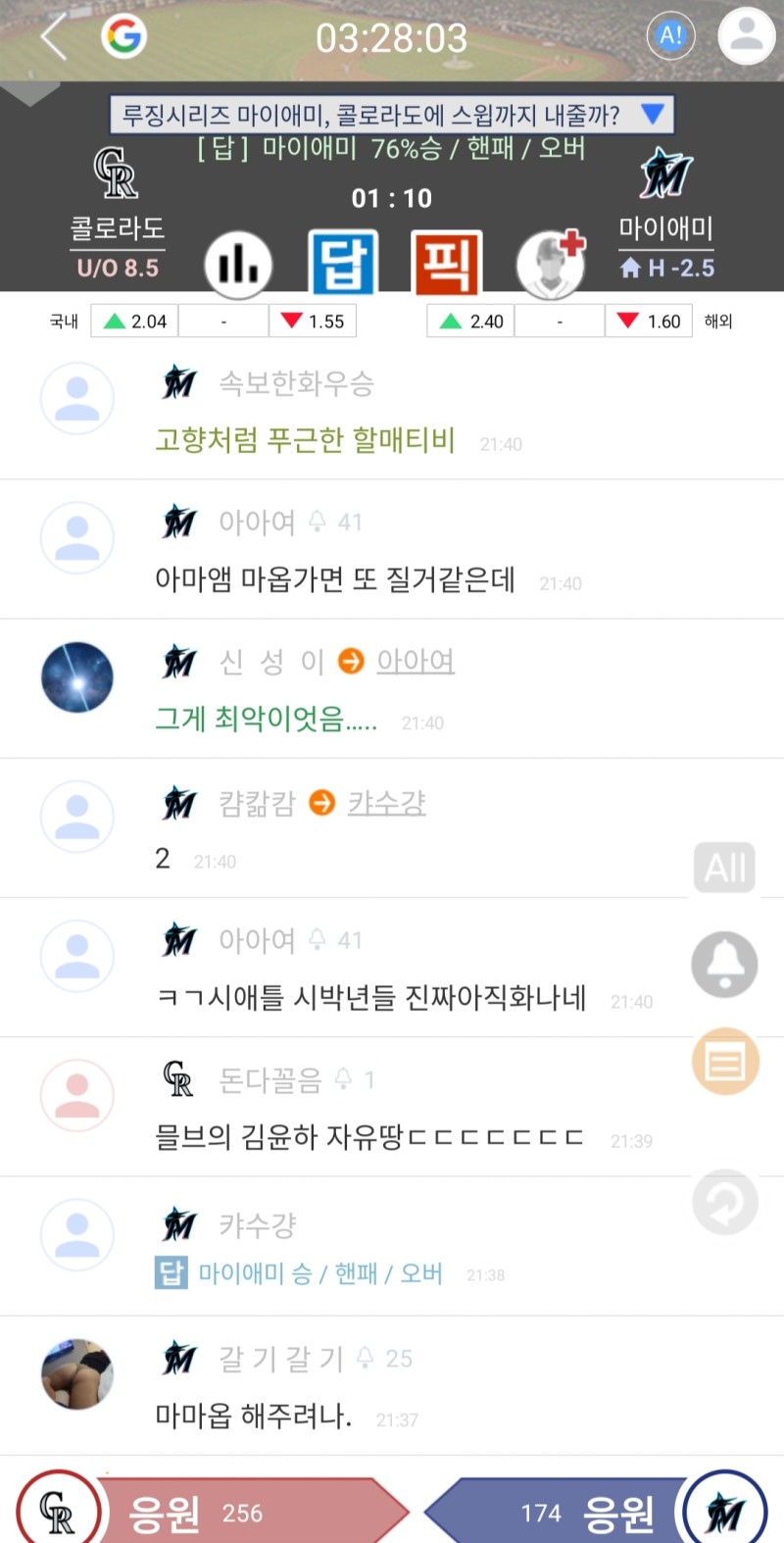Select overseas odds 1.60
The width and height of the screenshot is (784, 1543).
point(649,321)
